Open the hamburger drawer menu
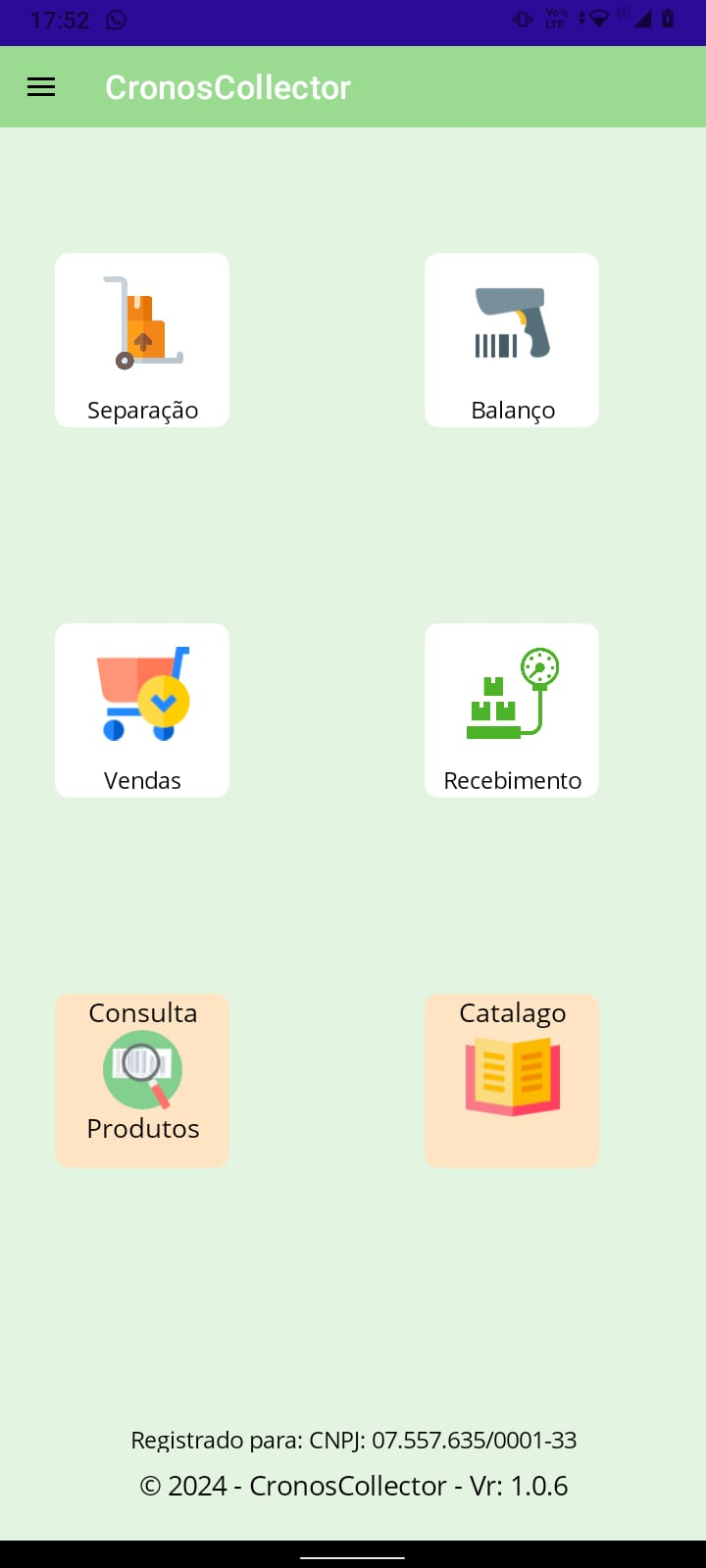 41,87
